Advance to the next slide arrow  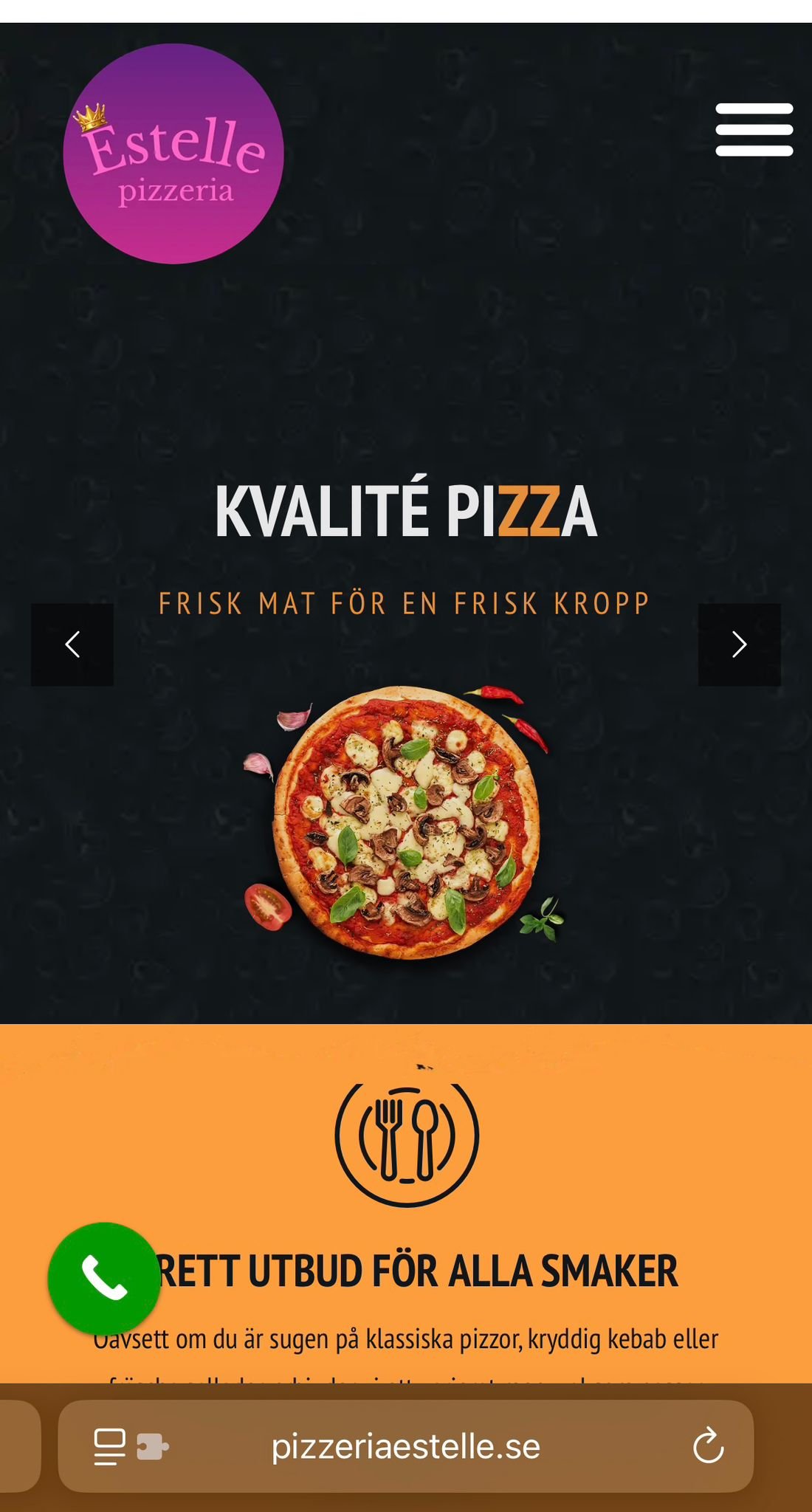click(x=739, y=645)
